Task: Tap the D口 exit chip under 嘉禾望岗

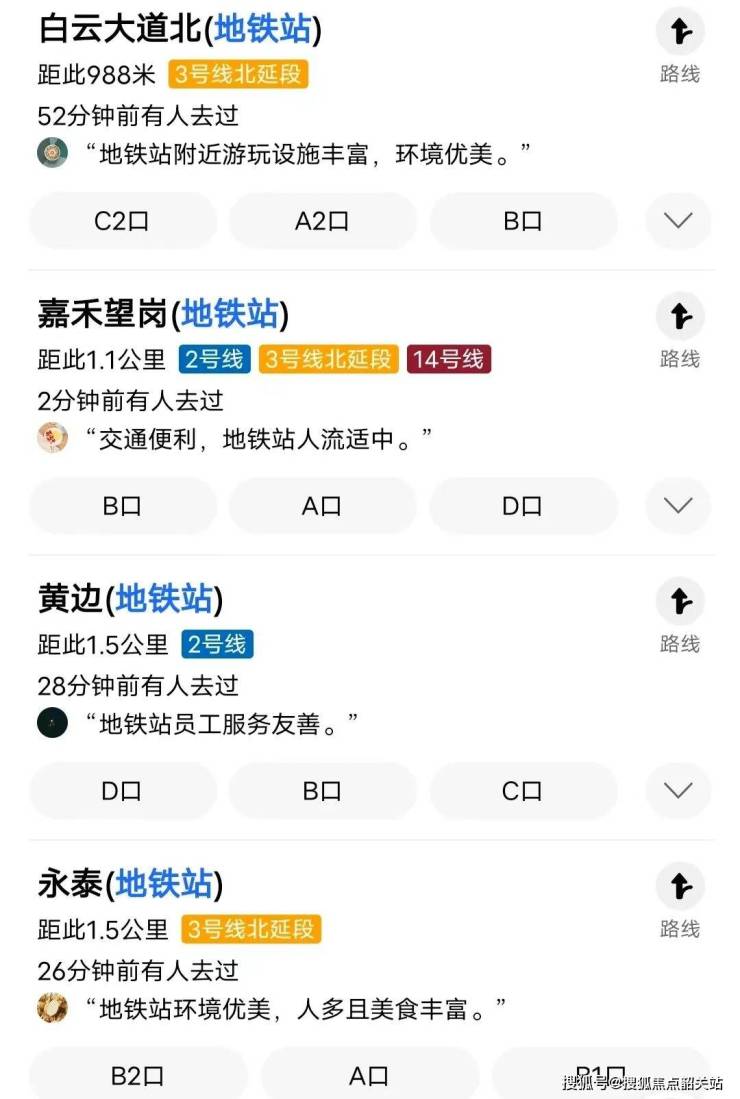Action: pos(522,506)
